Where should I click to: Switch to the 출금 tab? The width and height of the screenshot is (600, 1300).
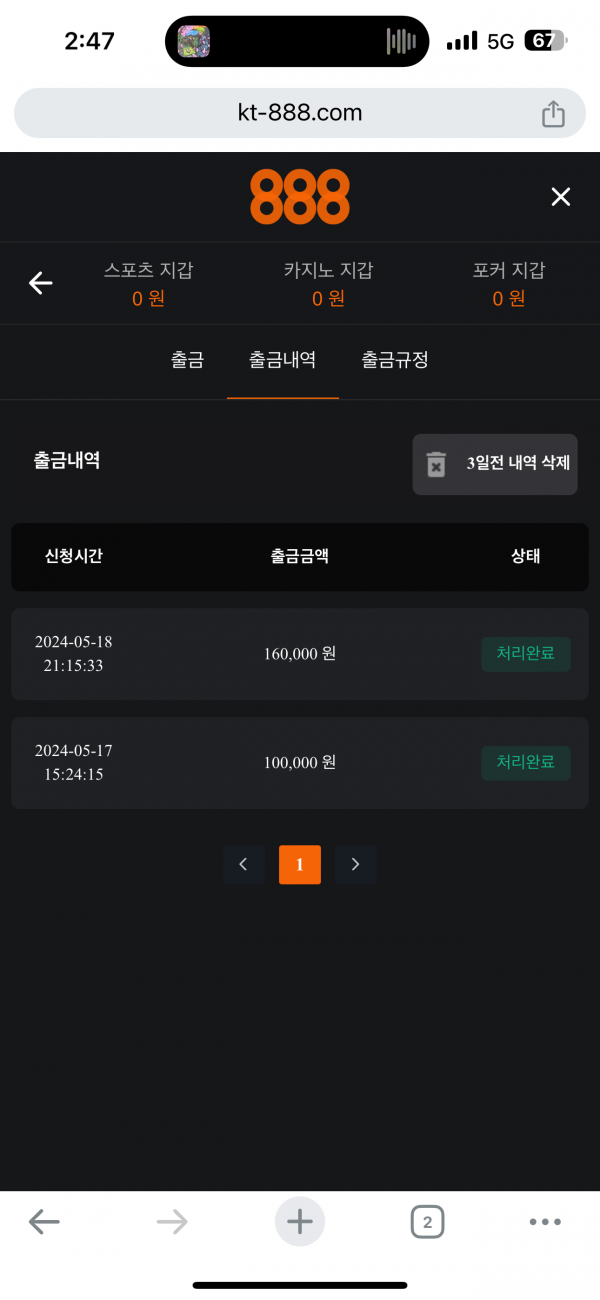[187, 360]
